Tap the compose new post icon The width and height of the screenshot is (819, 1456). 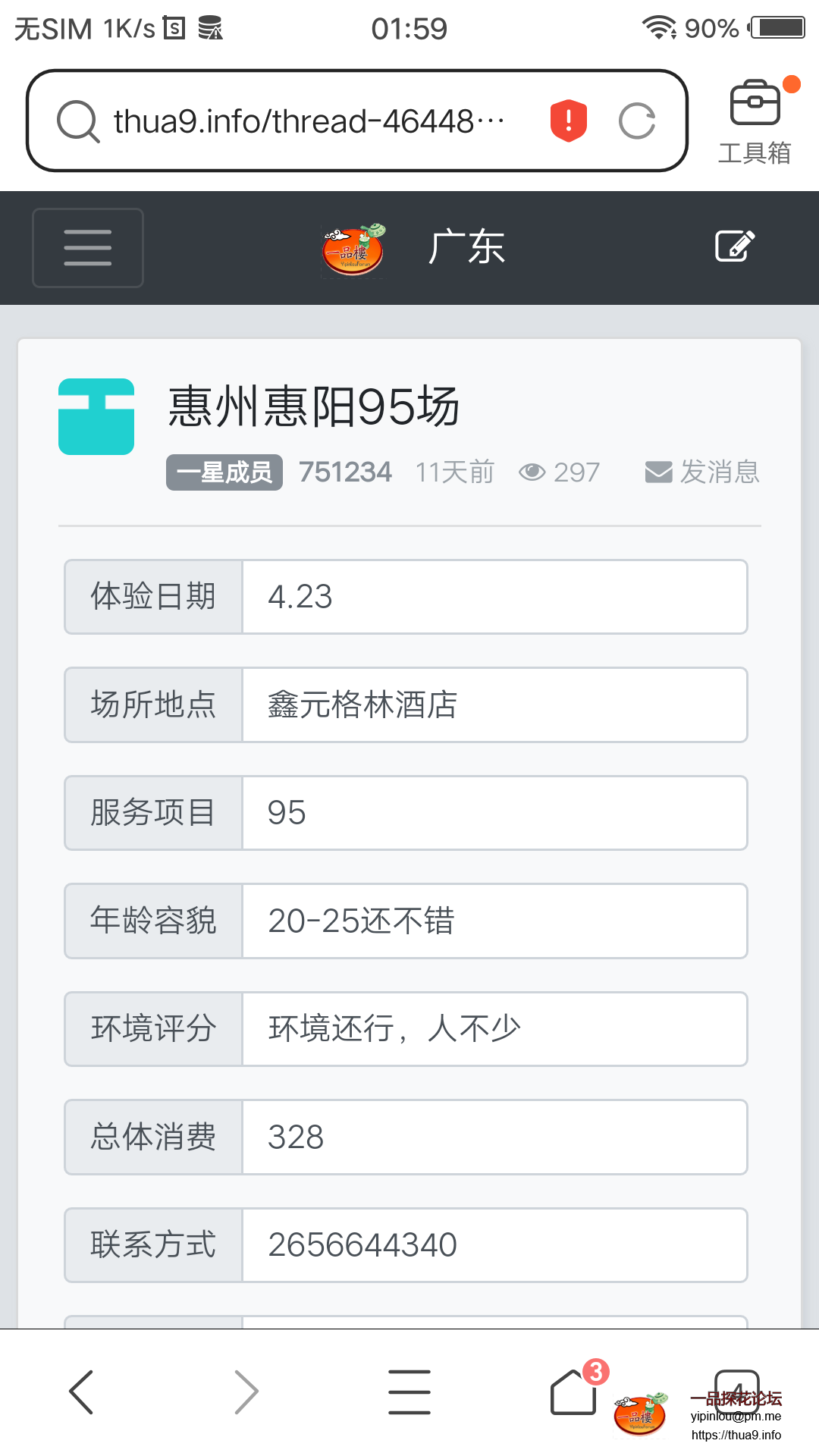(x=734, y=246)
